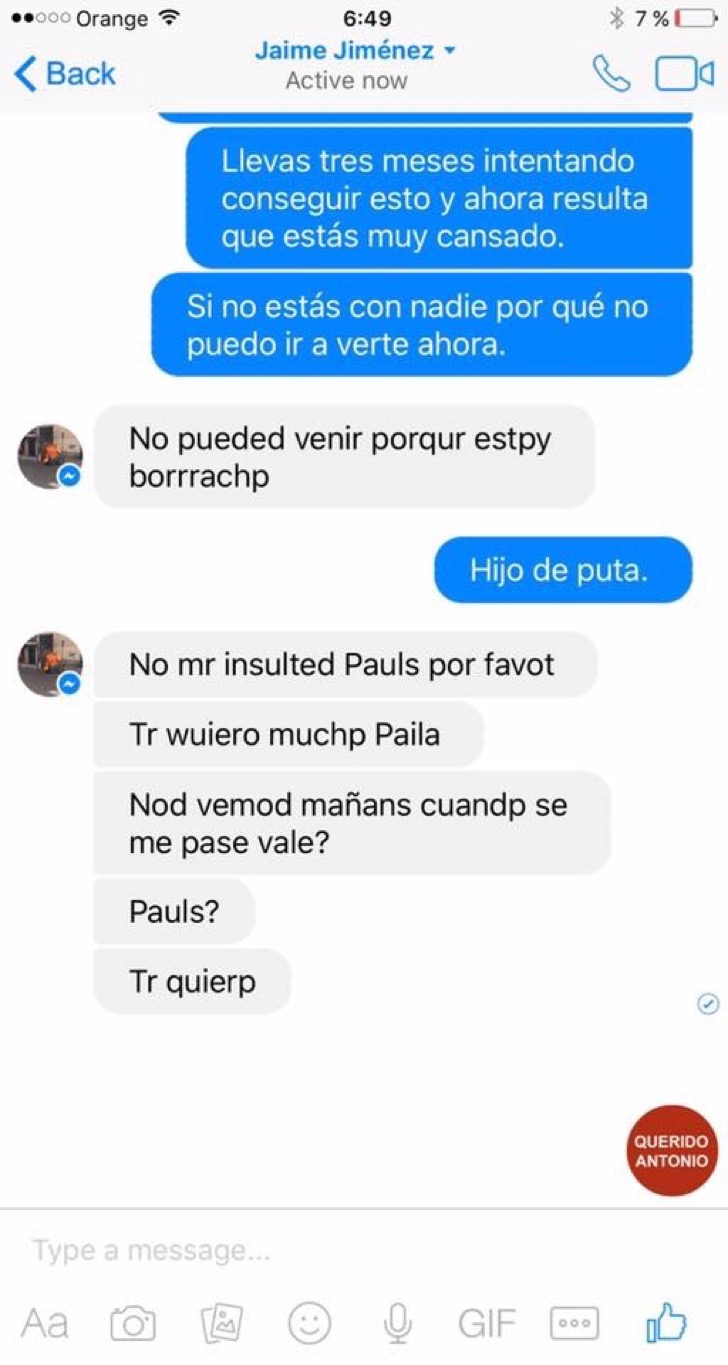Image resolution: width=728 pixels, height=1365 pixels.
Task: Send a thumbs-up like
Action: tap(667, 1324)
